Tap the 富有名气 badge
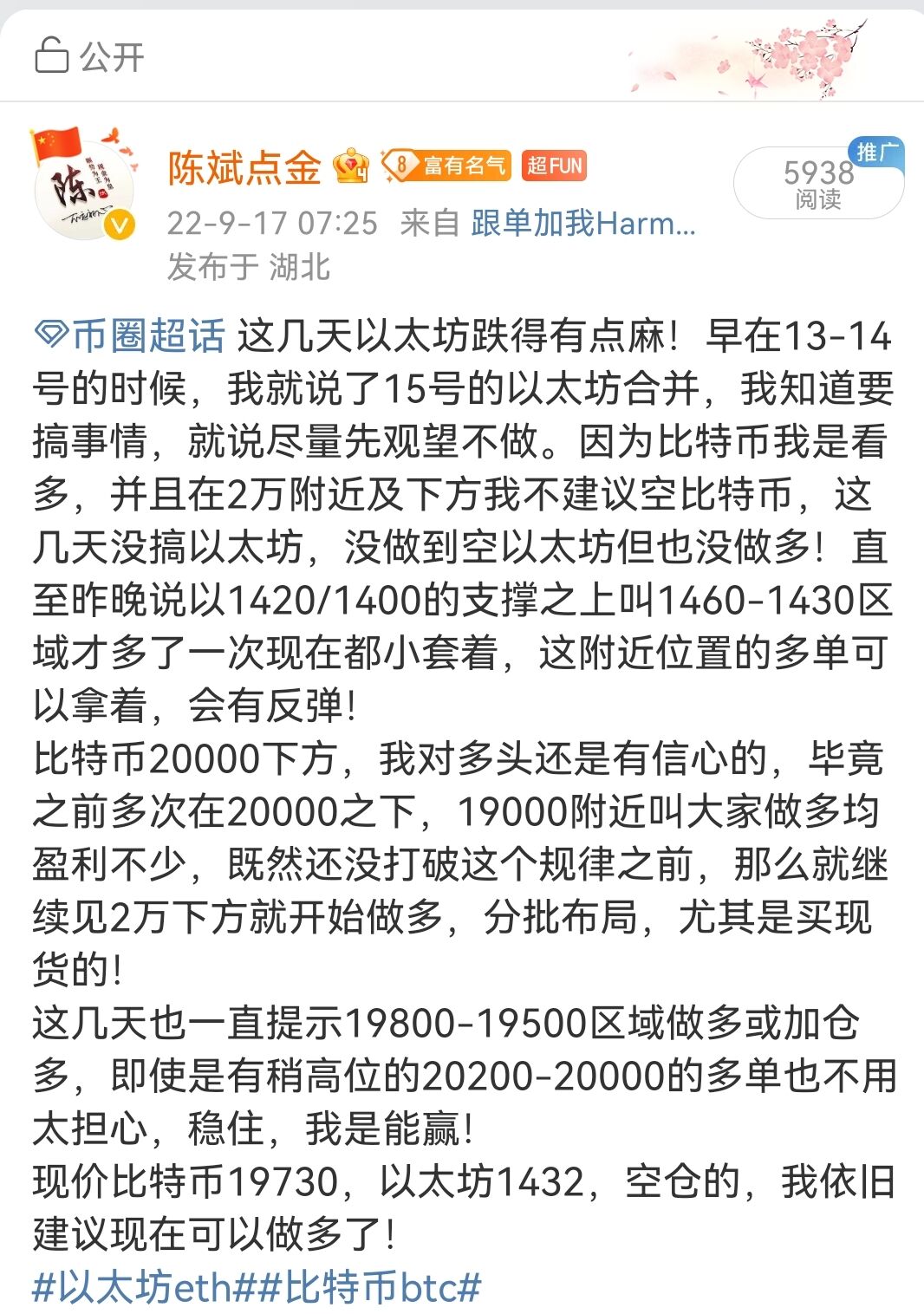The image size is (924, 1314). pos(448,166)
